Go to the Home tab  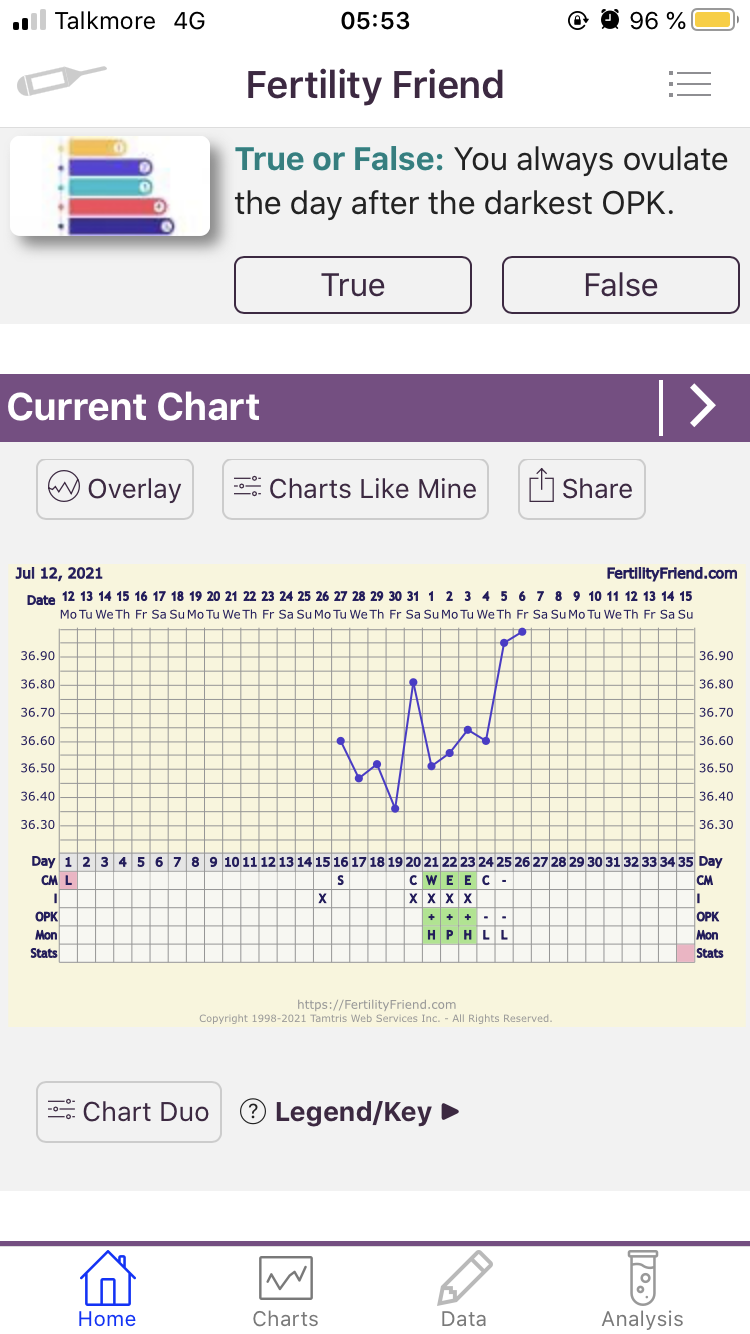(x=107, y=1291)
